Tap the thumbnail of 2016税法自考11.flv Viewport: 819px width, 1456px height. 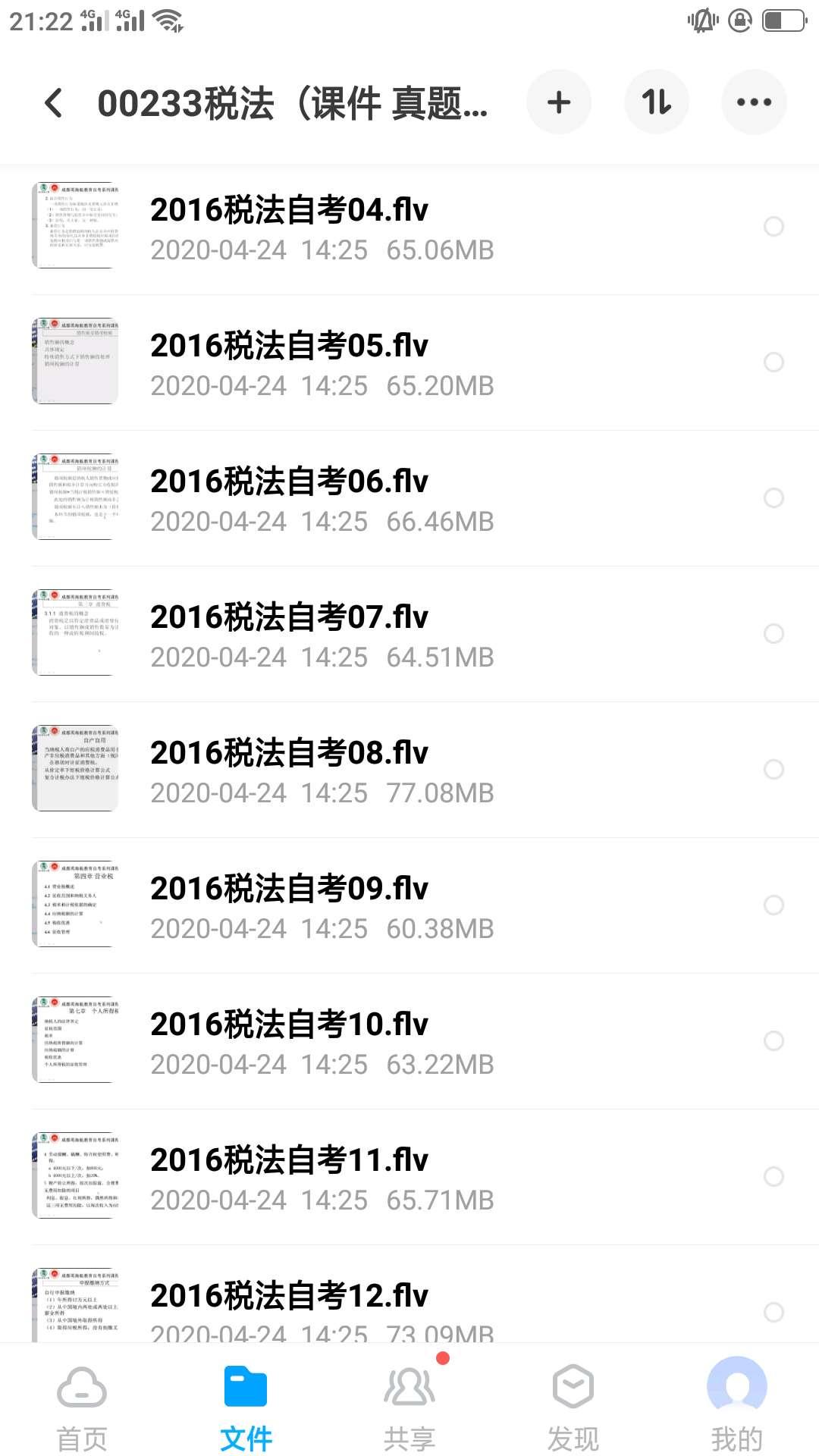point(75,1176)
